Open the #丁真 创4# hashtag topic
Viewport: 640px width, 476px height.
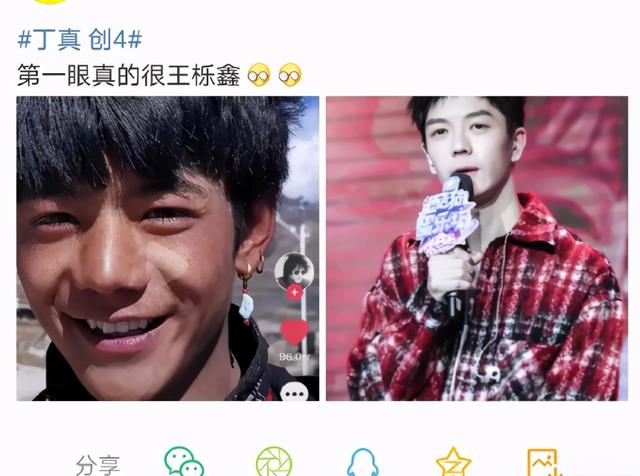click(80, 41)
